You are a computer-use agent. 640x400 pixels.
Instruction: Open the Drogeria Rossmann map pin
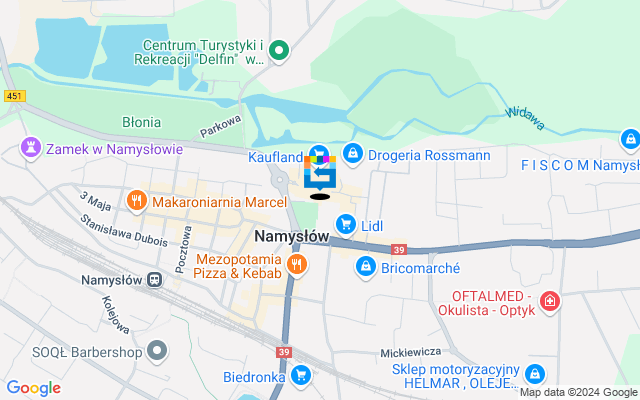[x=352, y=154]
